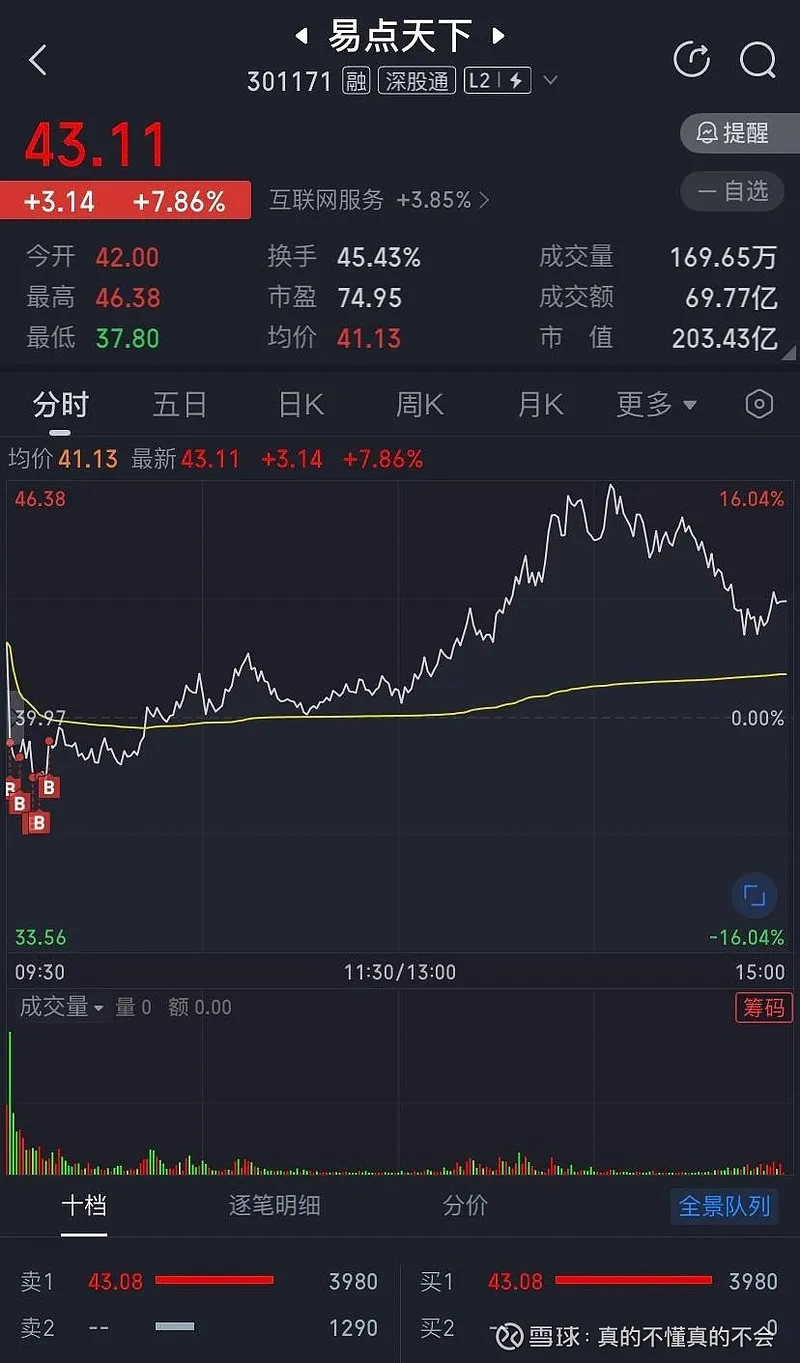Switch to the 逐笔明细 tab
Viewport: 800px width, 1363px height.
click(x=274, y=1205)
